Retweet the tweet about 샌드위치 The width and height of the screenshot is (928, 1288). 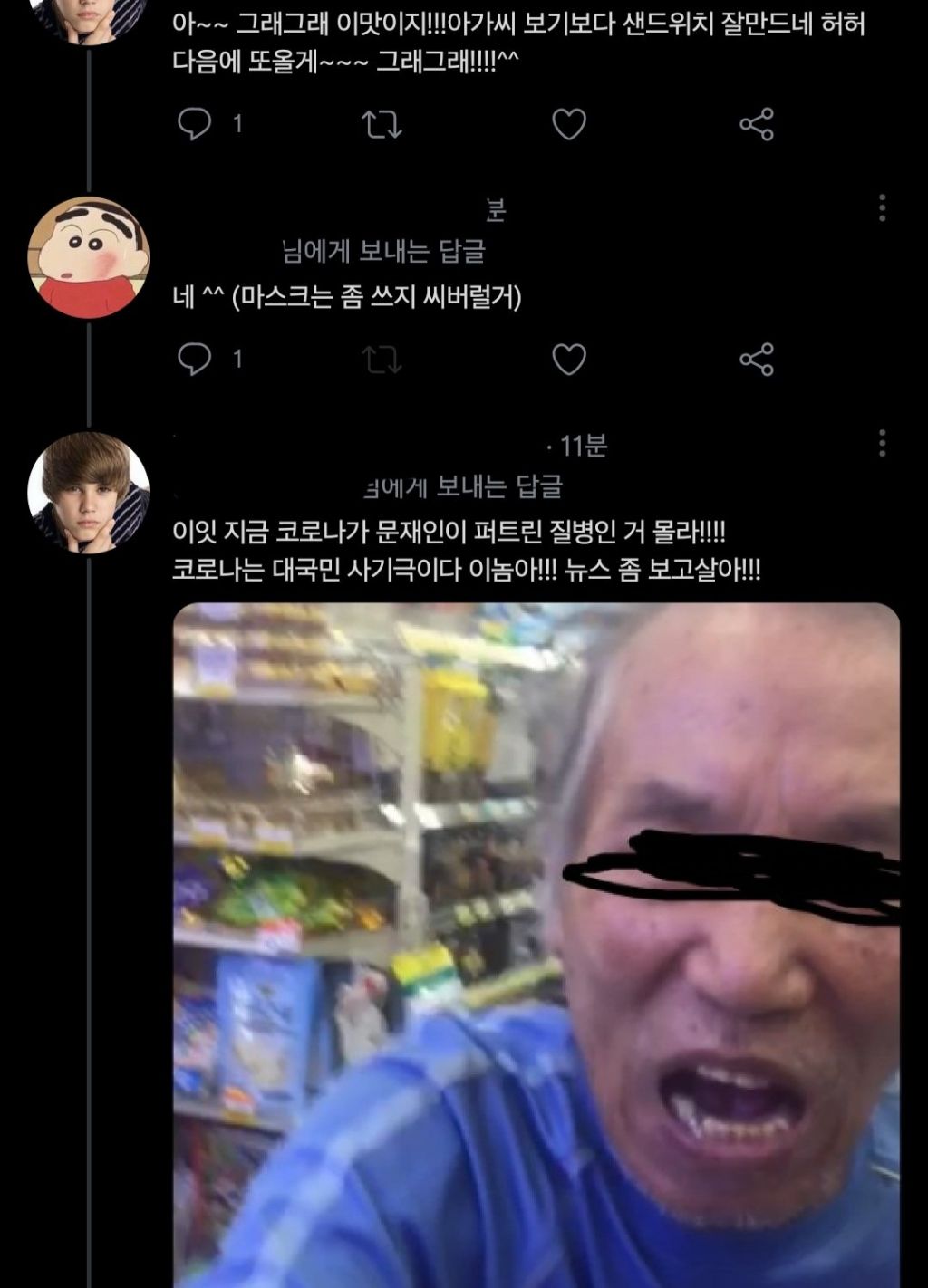click(382, 124)
